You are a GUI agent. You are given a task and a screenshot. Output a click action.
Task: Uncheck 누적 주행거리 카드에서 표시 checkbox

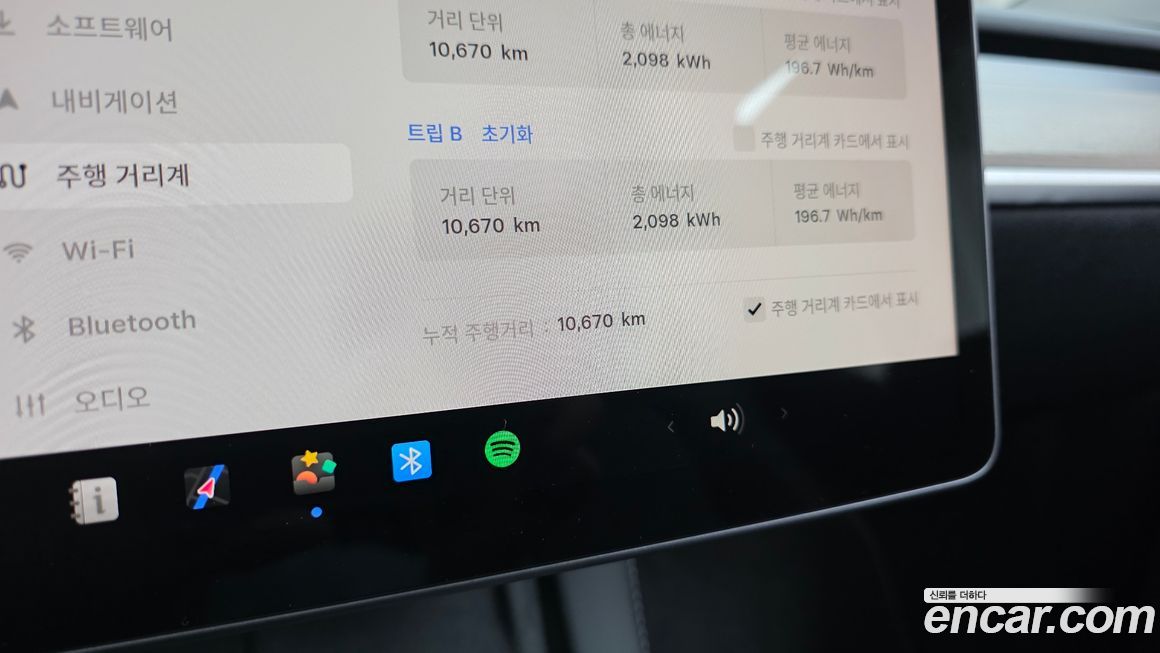tap(755, 309)
